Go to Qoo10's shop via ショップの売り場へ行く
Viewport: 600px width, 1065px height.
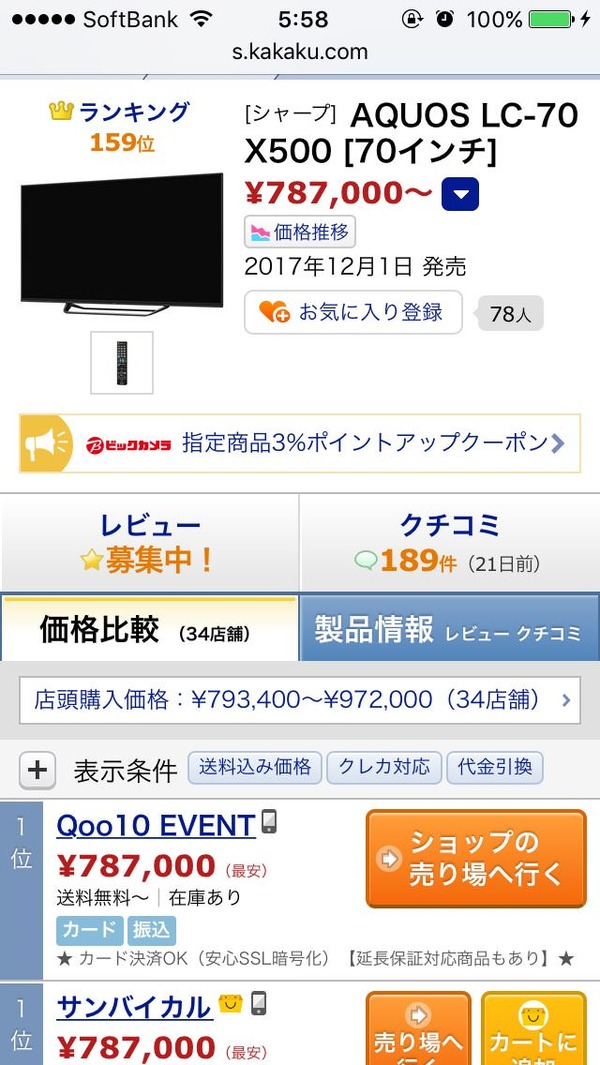[x=476, y=859]
